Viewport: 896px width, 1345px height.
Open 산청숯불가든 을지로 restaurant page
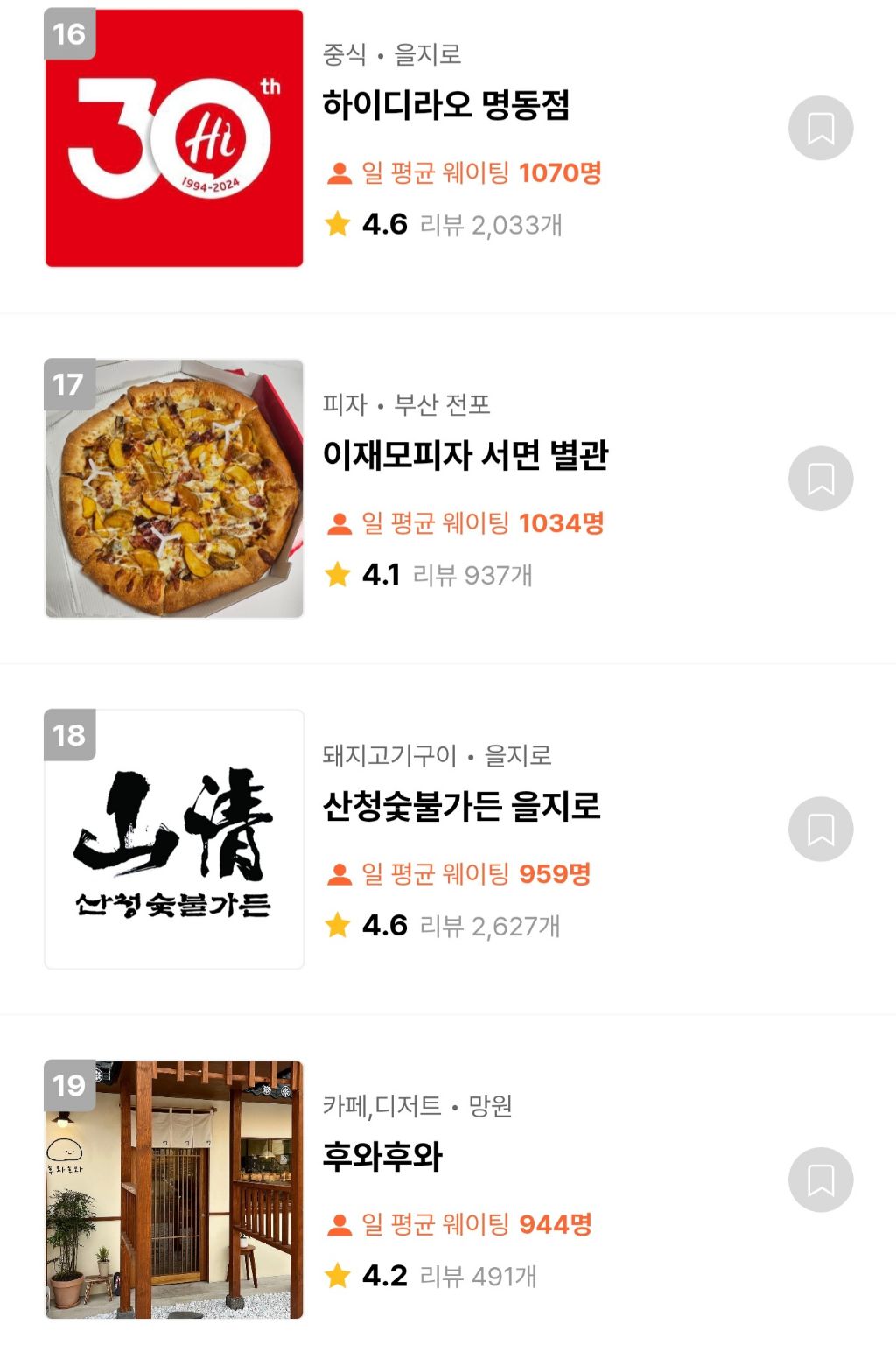pos(461,806)
